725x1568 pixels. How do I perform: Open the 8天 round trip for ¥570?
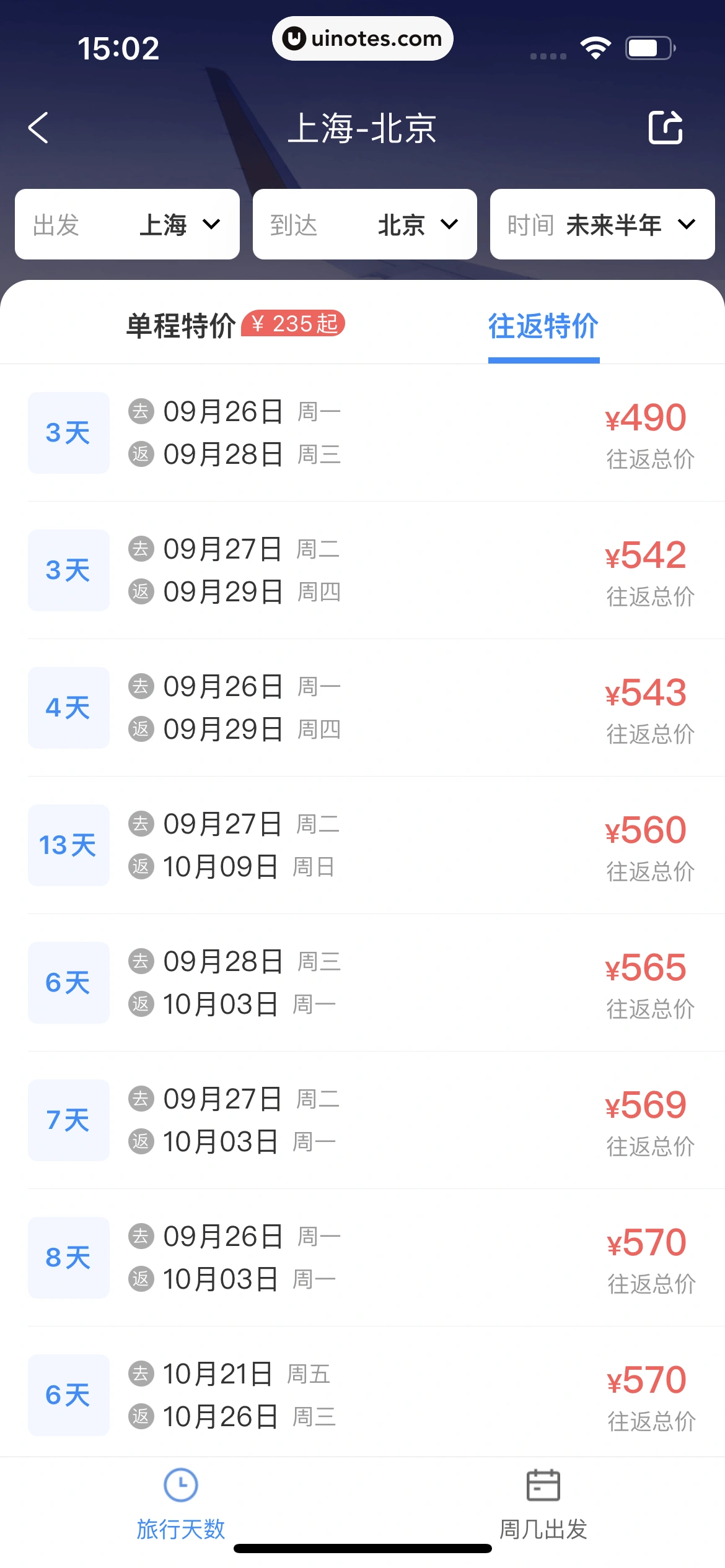tap(362, 1258)
